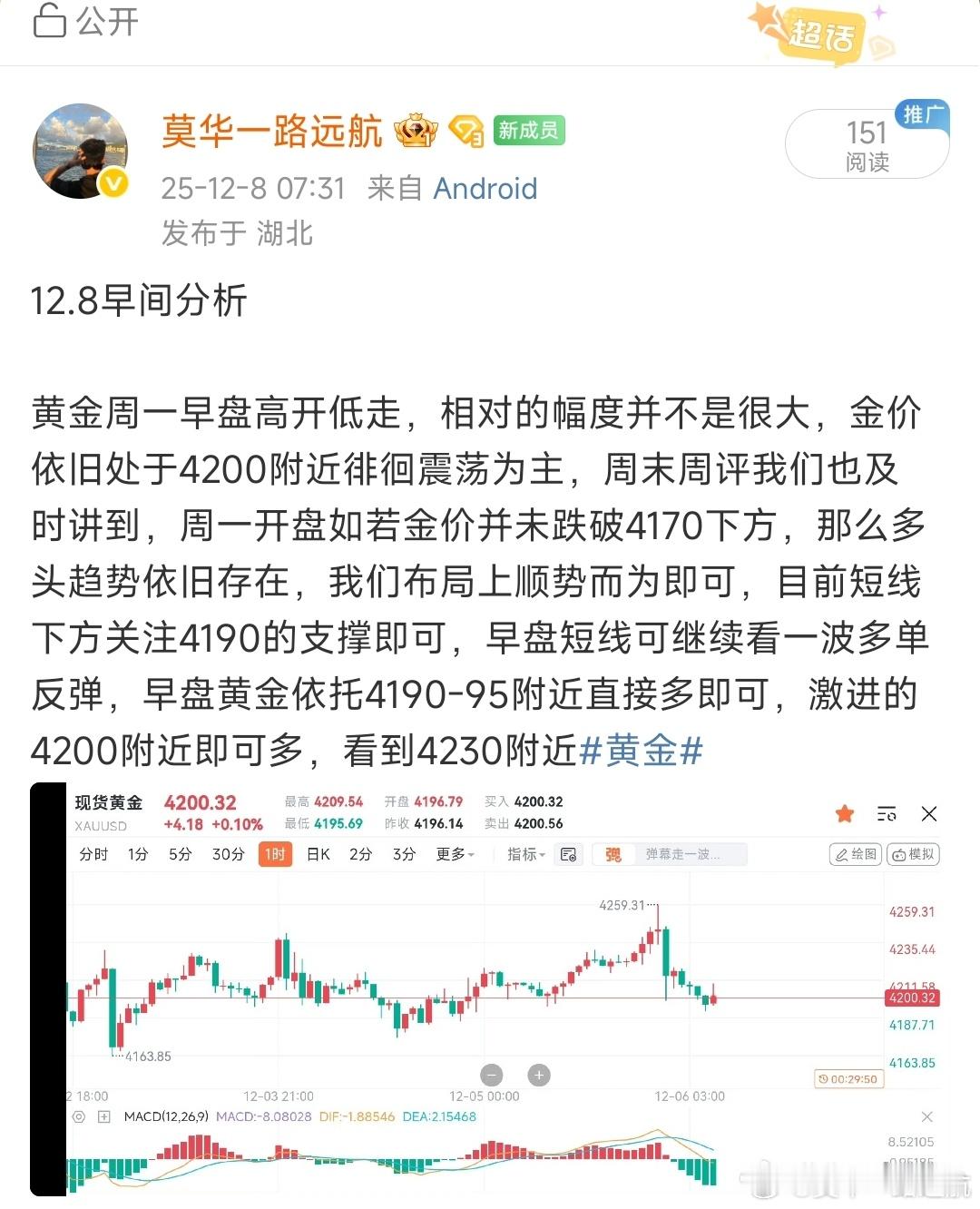Switch to the 分时 time-share tab
The width and height of the screenshot is (980, 1209).
point(93,854)
